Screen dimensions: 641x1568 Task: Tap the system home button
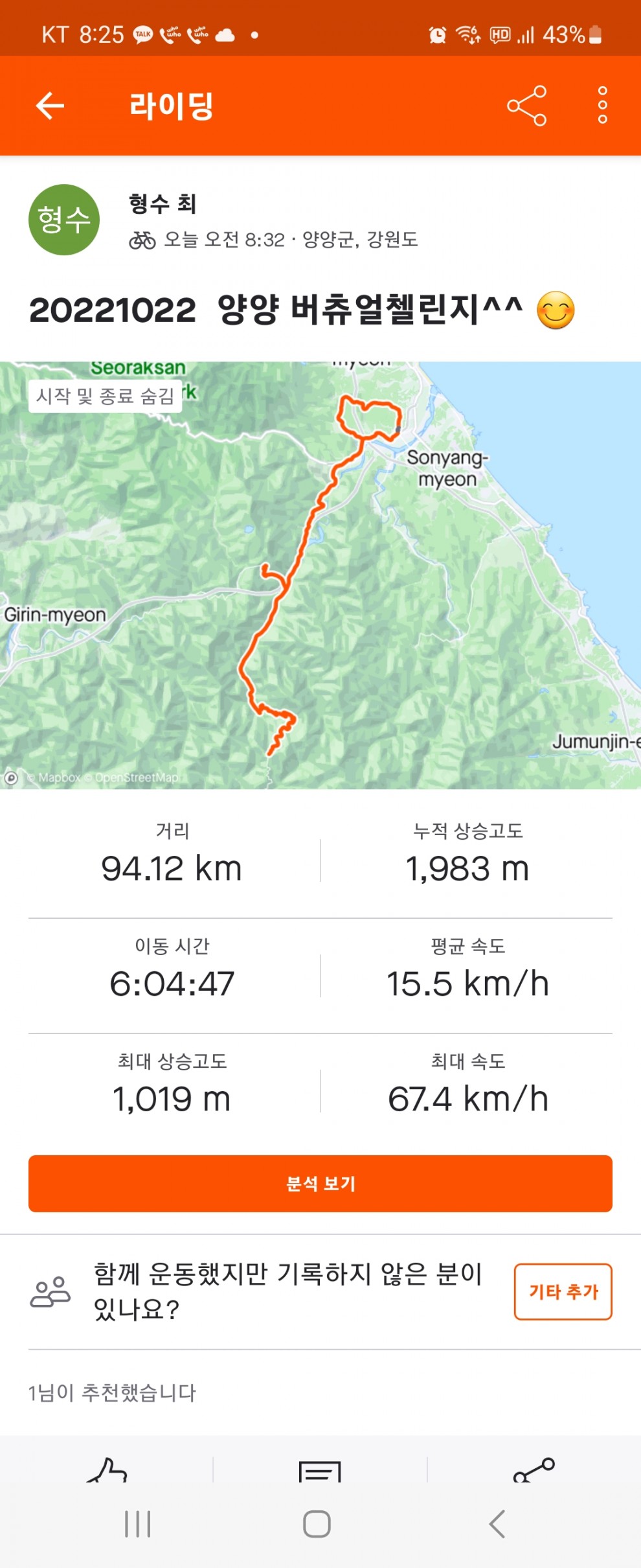point(317,1524)
